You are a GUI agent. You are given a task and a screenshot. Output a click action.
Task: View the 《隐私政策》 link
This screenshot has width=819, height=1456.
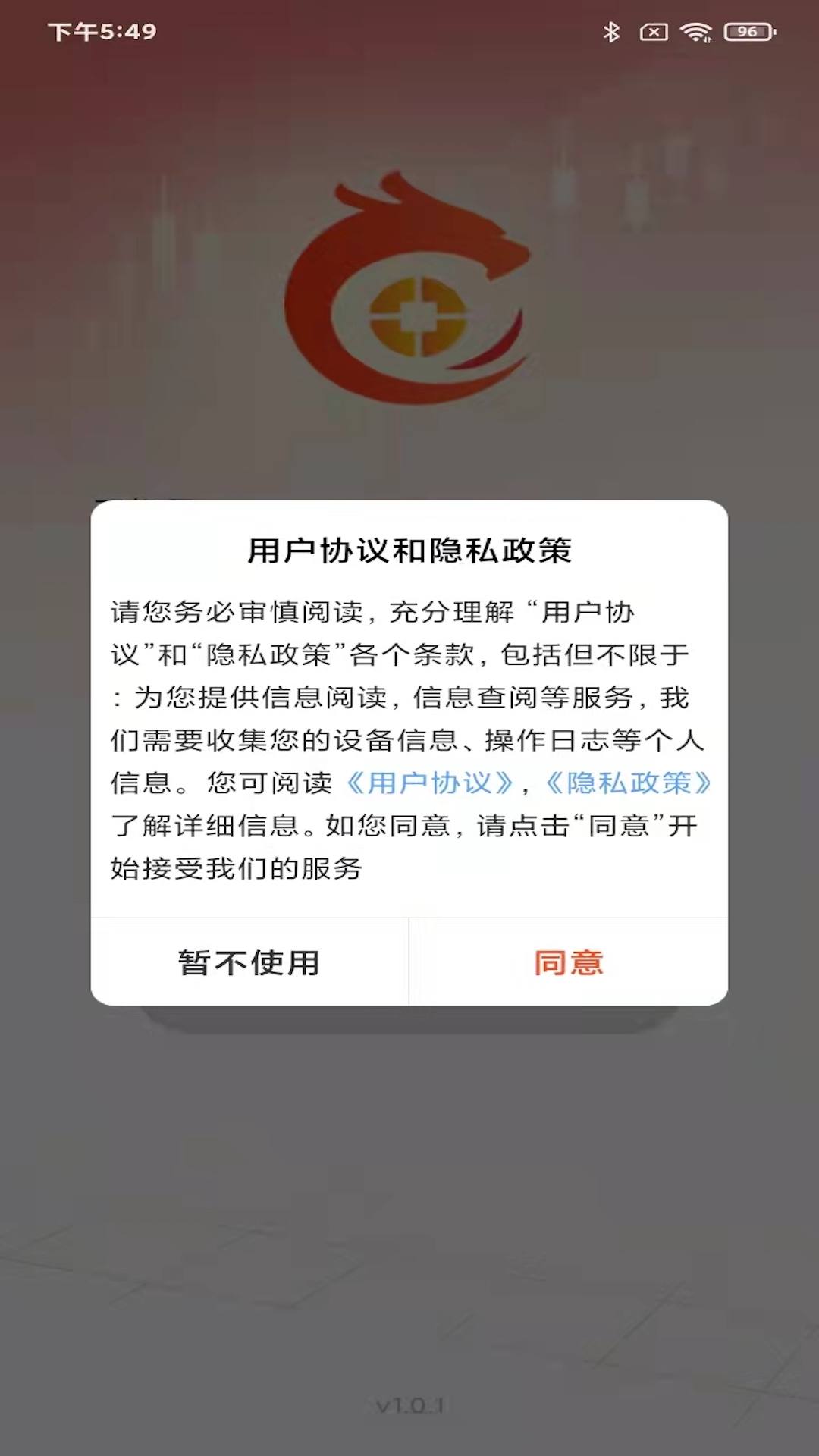point(629,783)
